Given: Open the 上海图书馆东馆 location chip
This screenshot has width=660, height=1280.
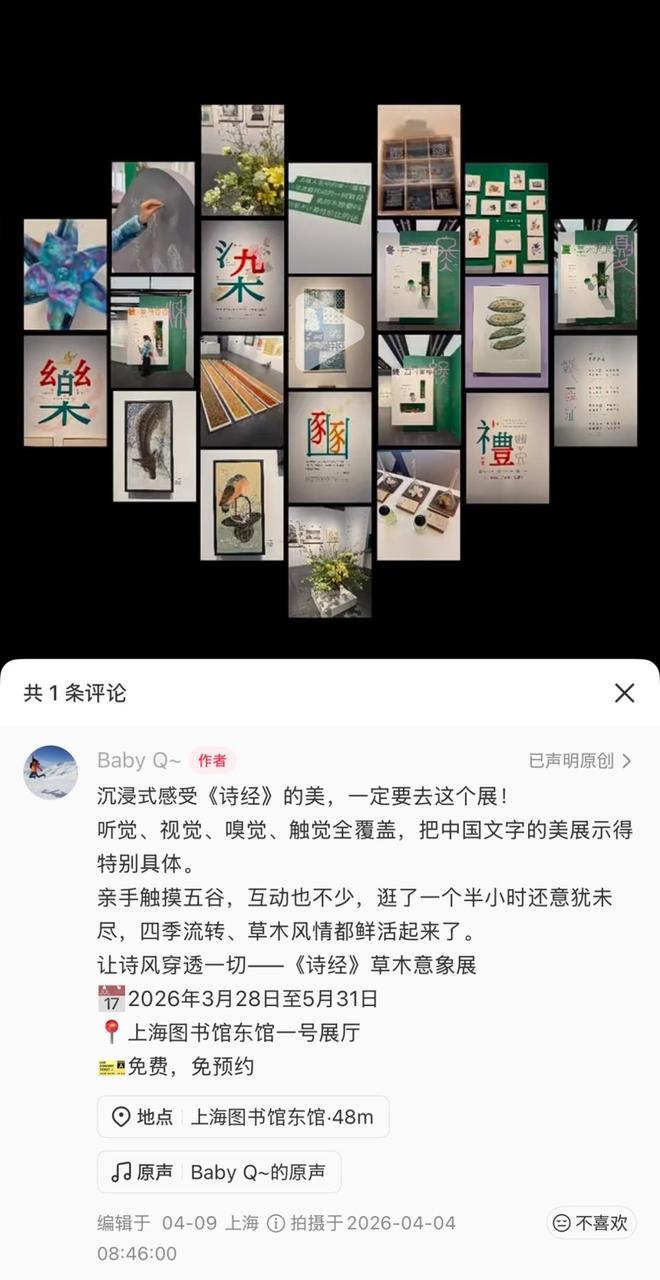Looking at the screenshot, I should pos(243,1117).
